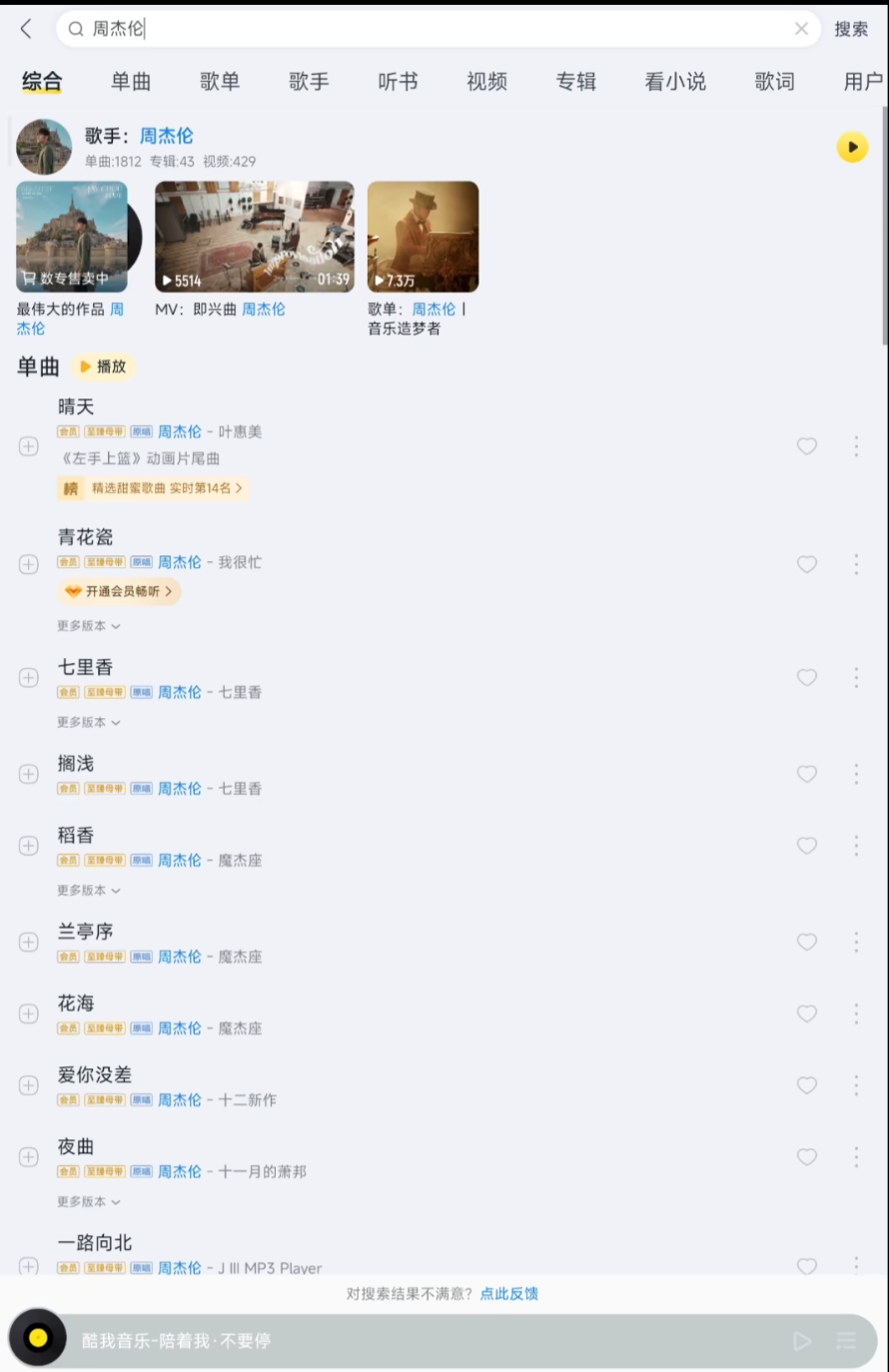889x1372 pixels.
Task: Tap 播放 to play all singles
Action: coord(104,366)
